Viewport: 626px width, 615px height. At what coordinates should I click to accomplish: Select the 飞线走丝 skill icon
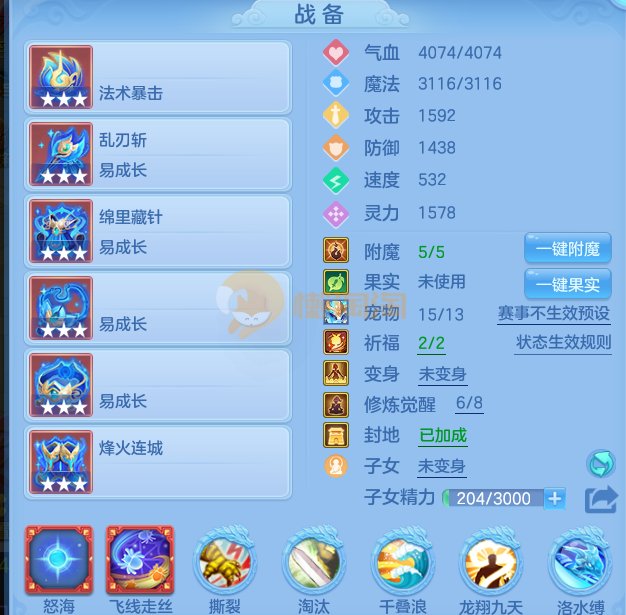click(x=139, y=560)
